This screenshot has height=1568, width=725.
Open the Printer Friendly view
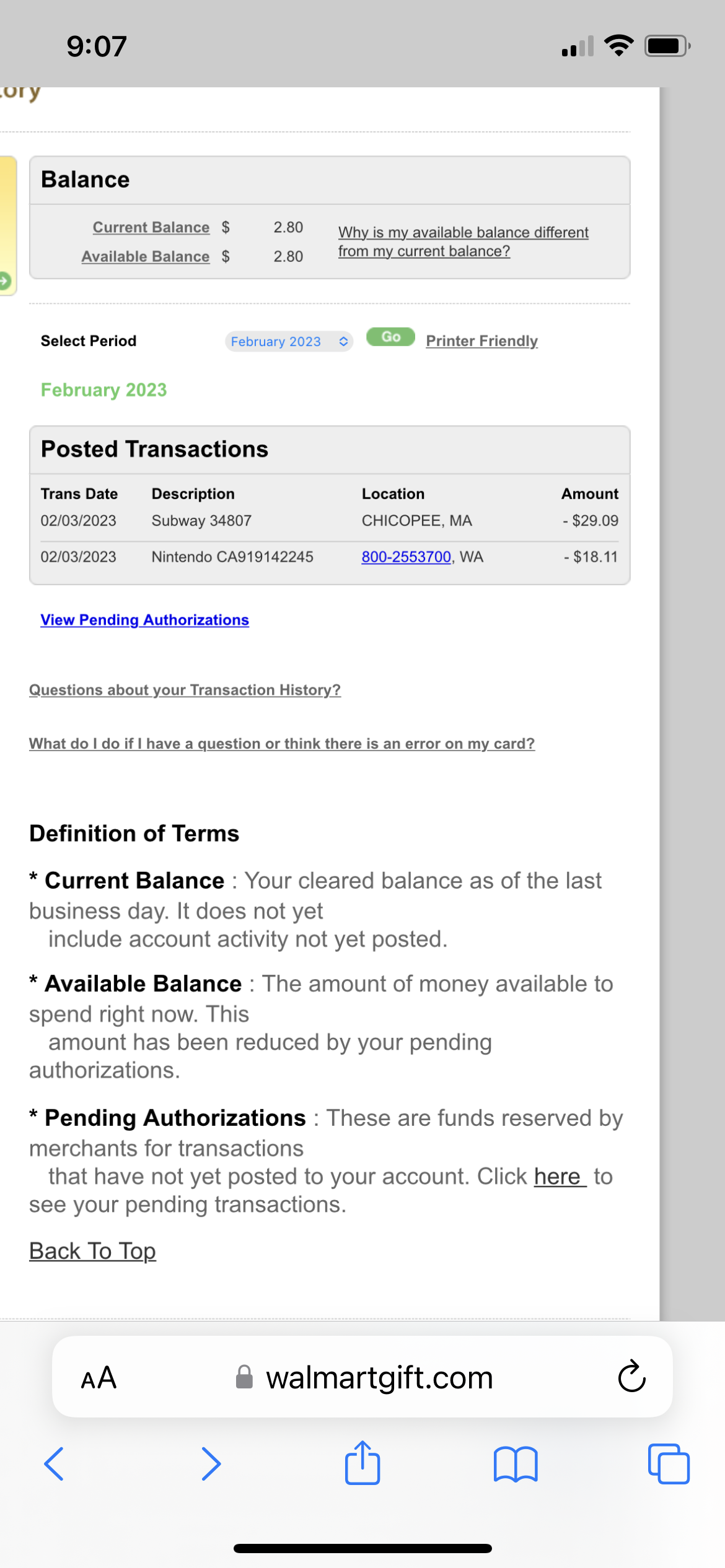(481, 341)
